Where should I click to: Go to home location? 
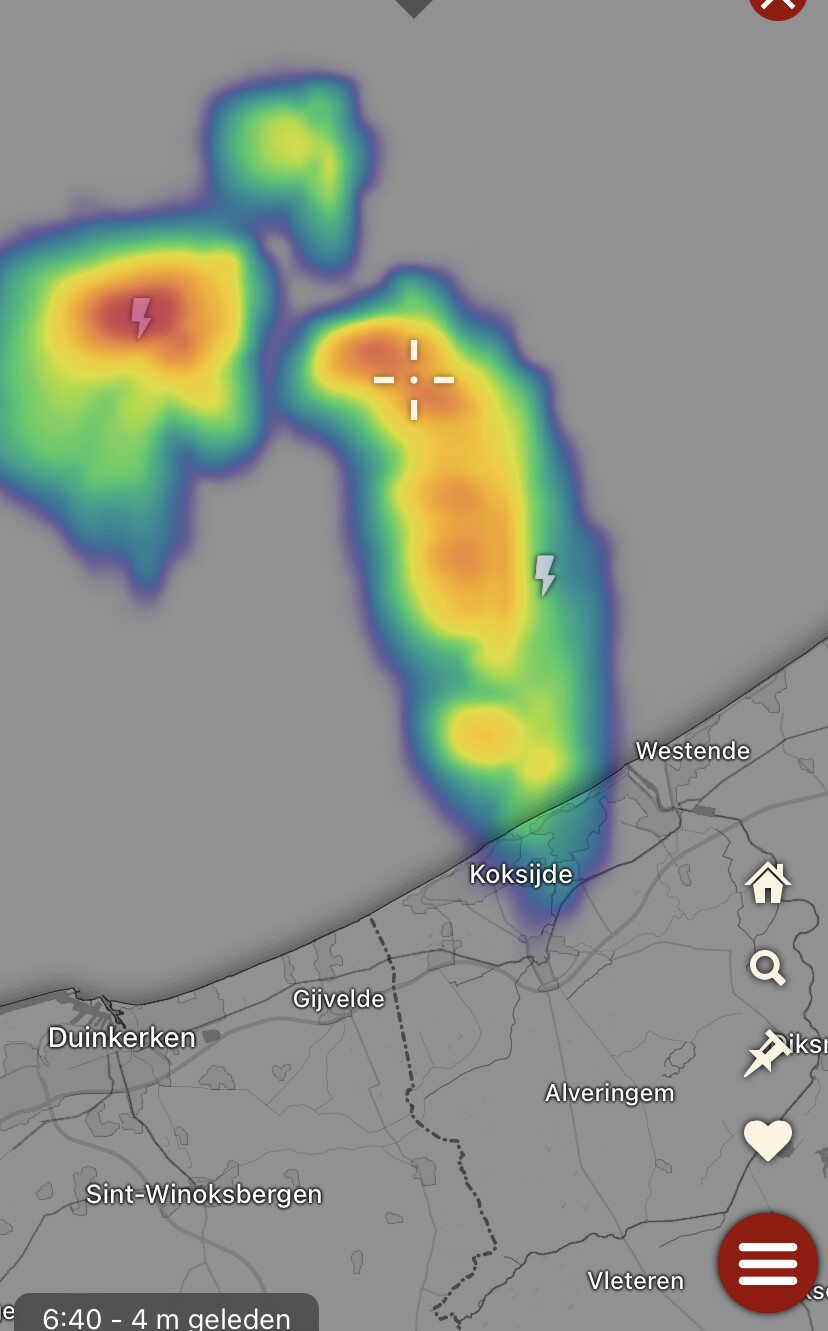768,882
